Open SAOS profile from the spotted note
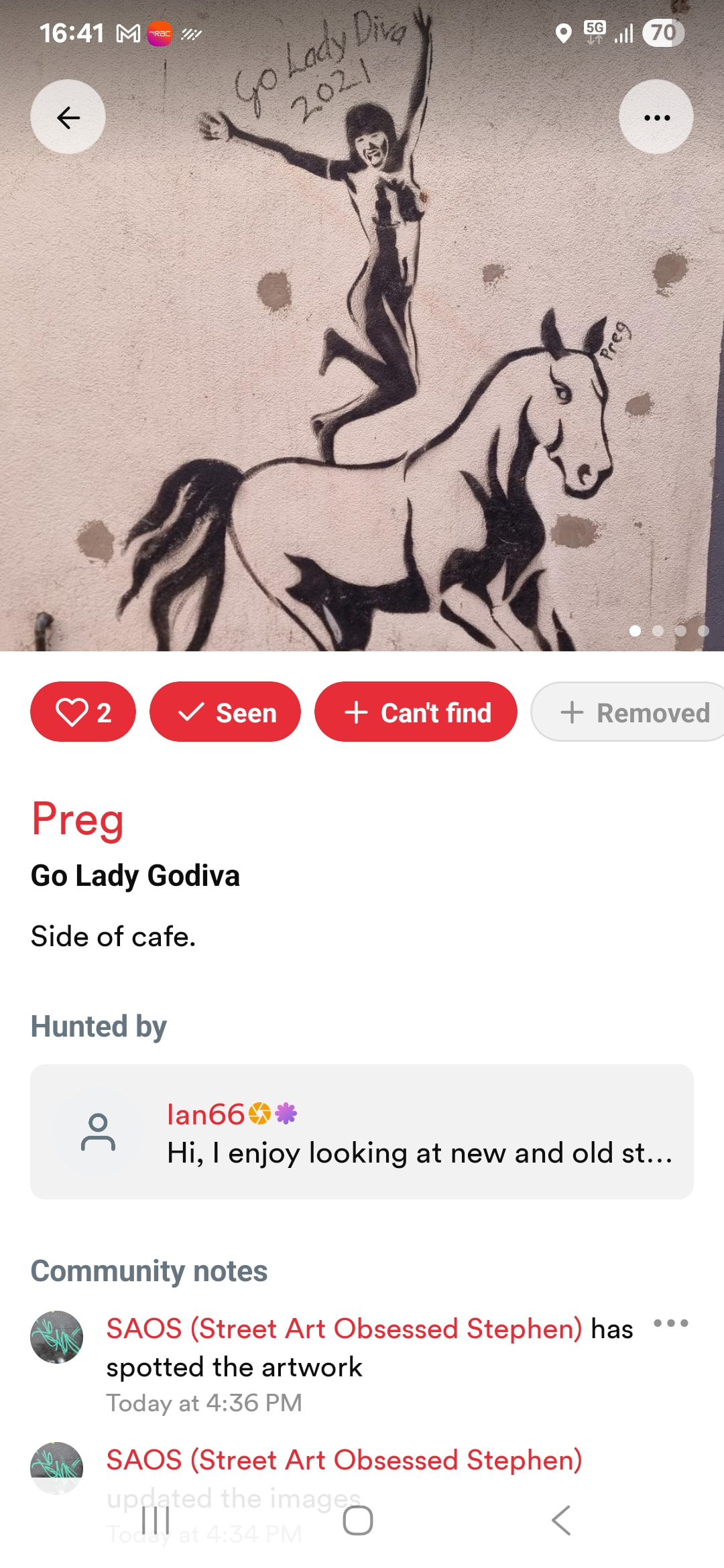The image size is (724, 1568). (x=343, y=1329)
